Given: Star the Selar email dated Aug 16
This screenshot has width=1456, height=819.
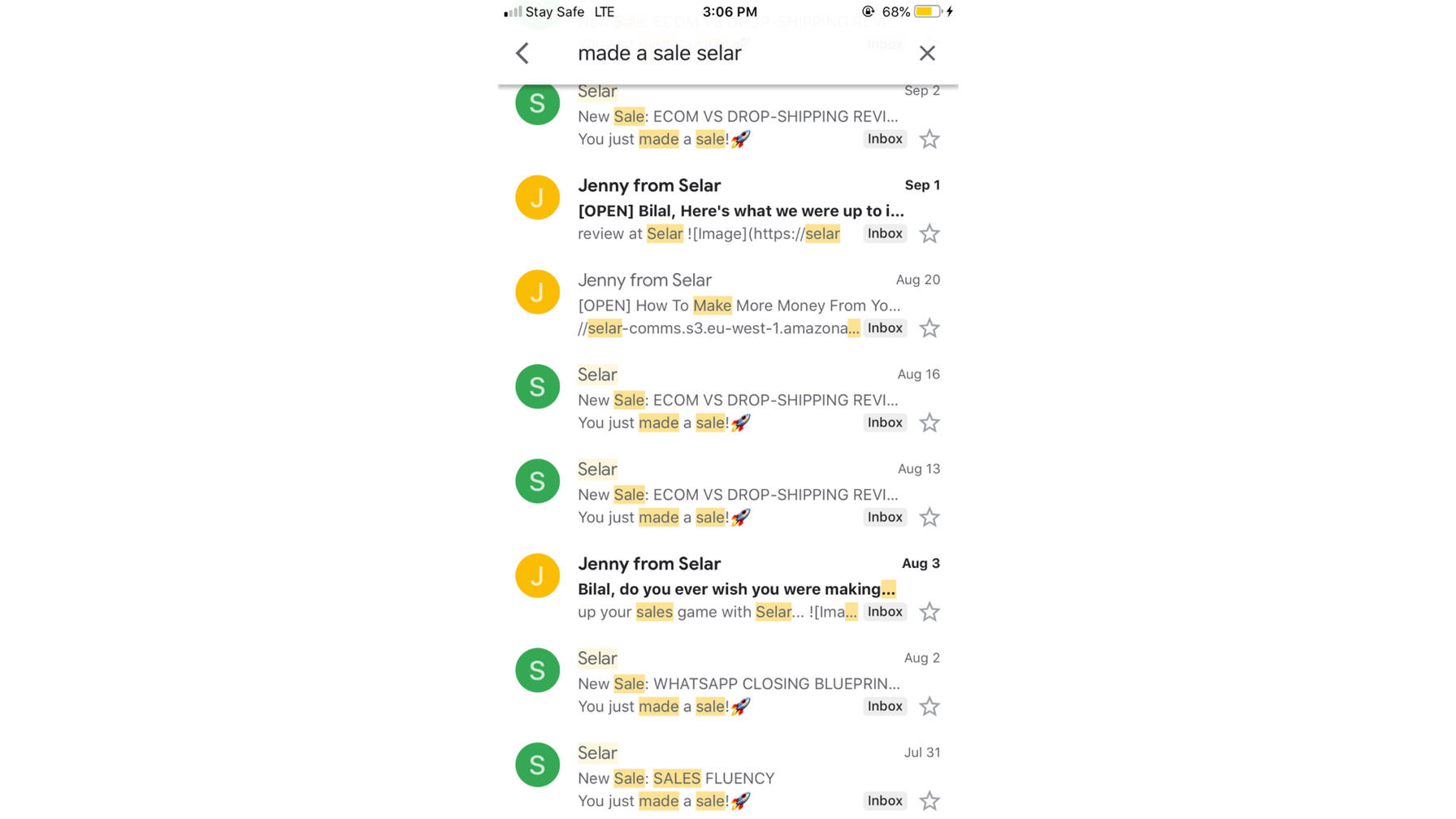Looking at the screenshot, I should (929, 423).
